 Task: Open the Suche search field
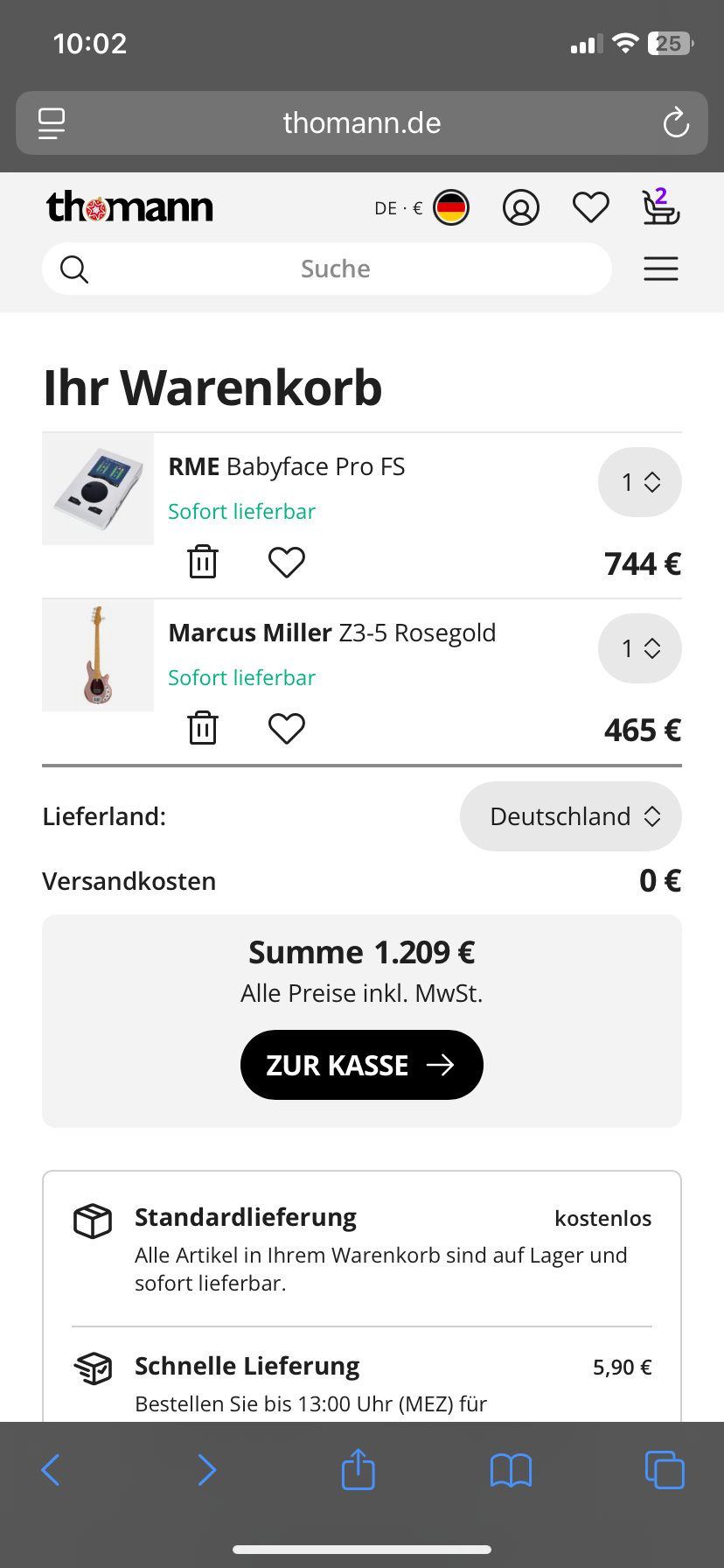pos(335,269)
